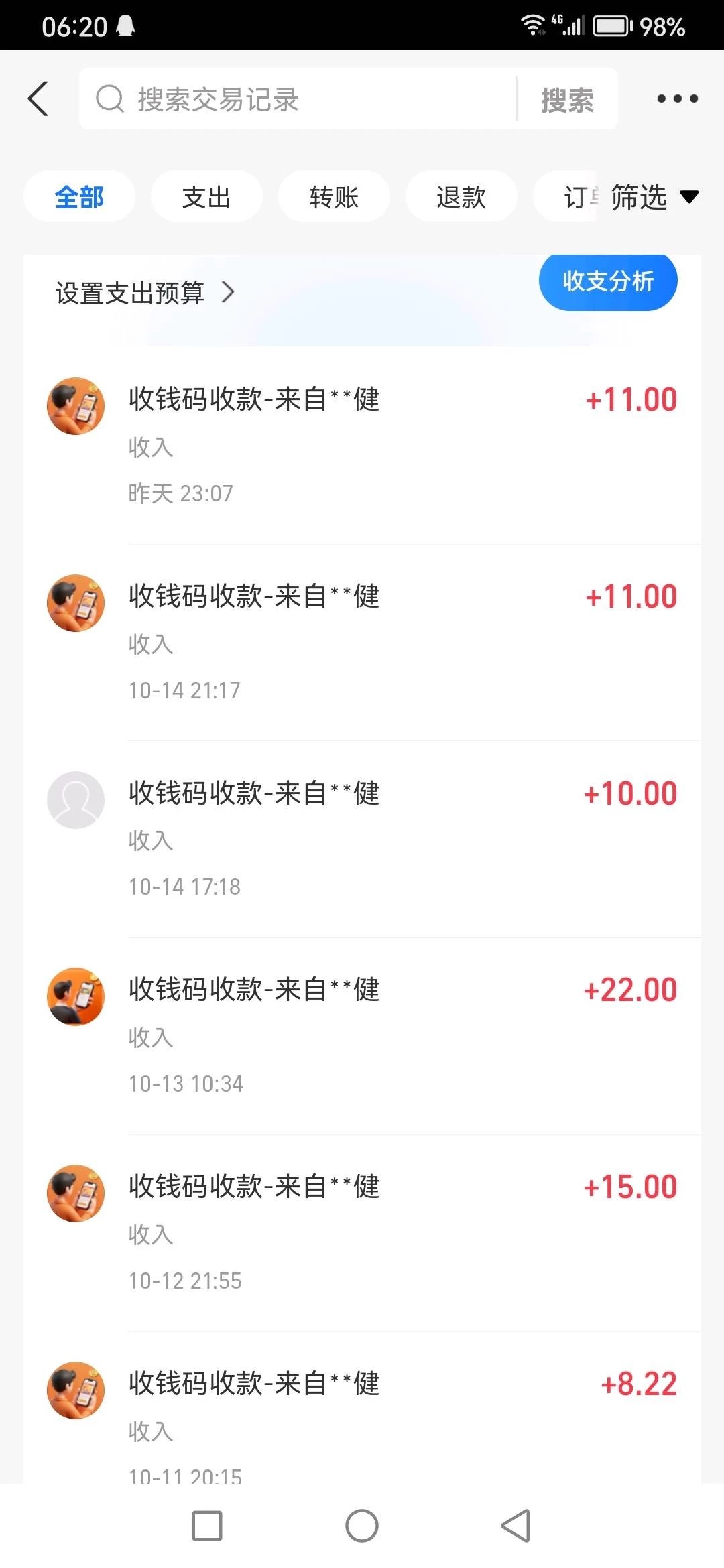Expand the 筛选 filter dropdown
This screenshot has width=724, height=1568.
click(x=654, y=197)
